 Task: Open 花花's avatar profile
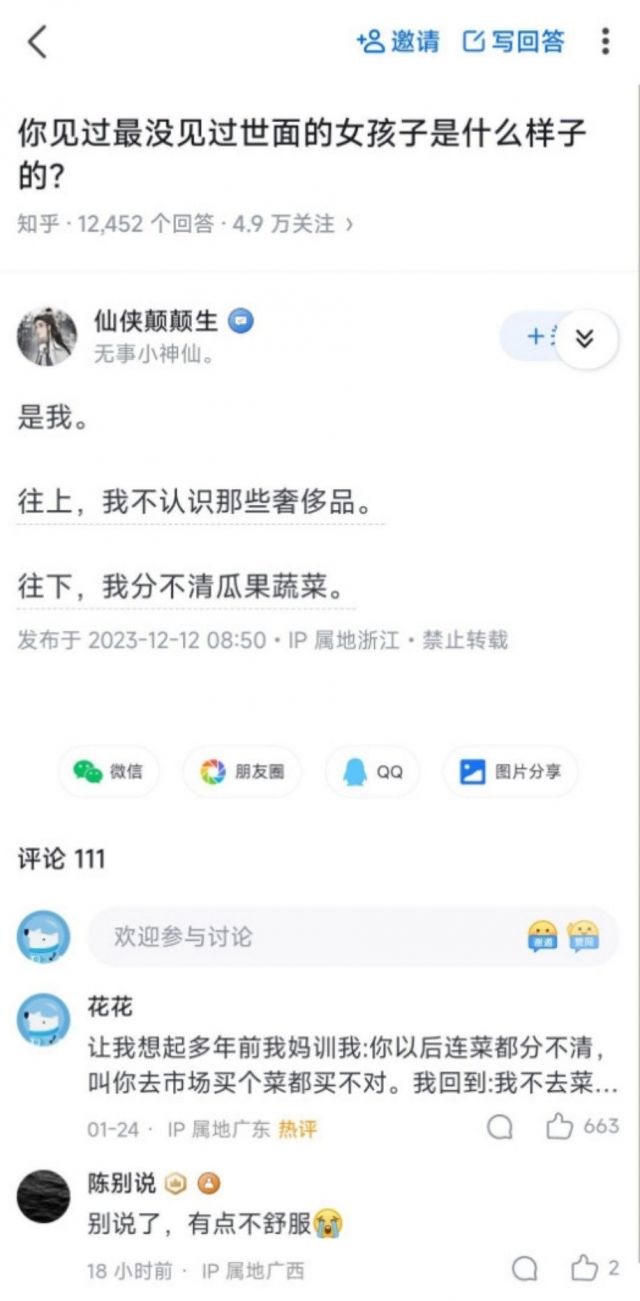[44, 1020]
